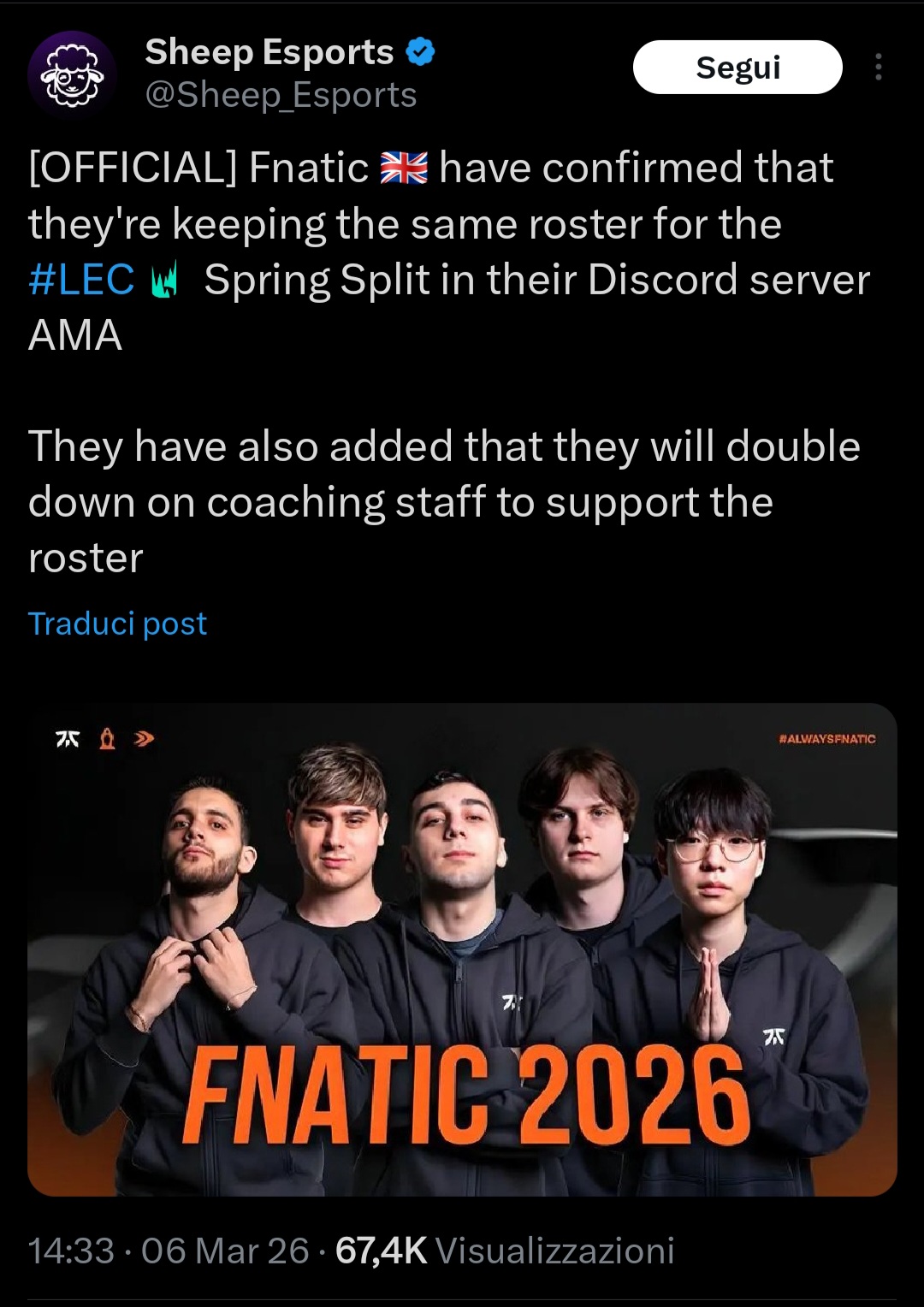The width and height of the screenshot is (924, 1307).
Task: Open the Fnatic 2026 roster image
Action: [462, 949]
